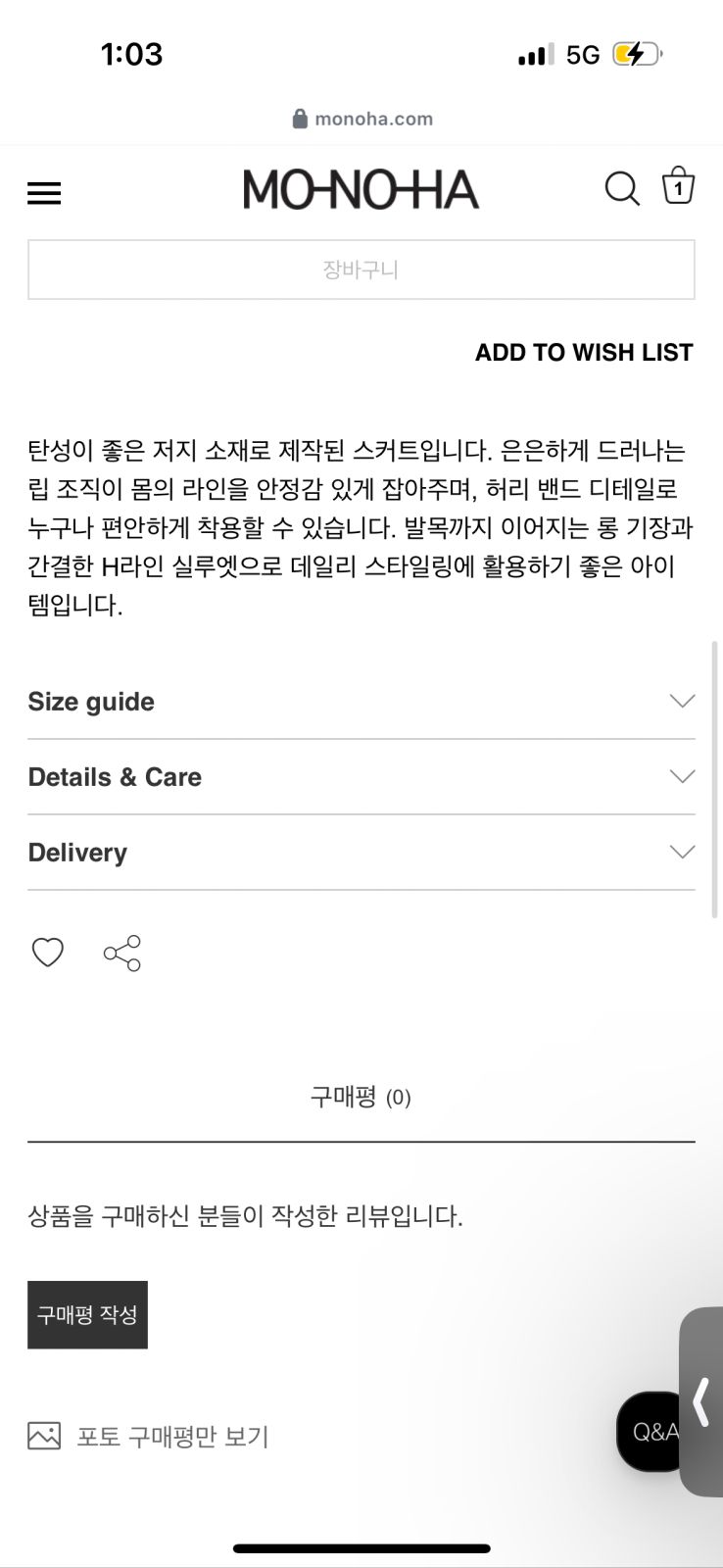The width and height of the screenshot is (723, 1568).
Task: Open the hamburger menu
Action: coord(44,193)
